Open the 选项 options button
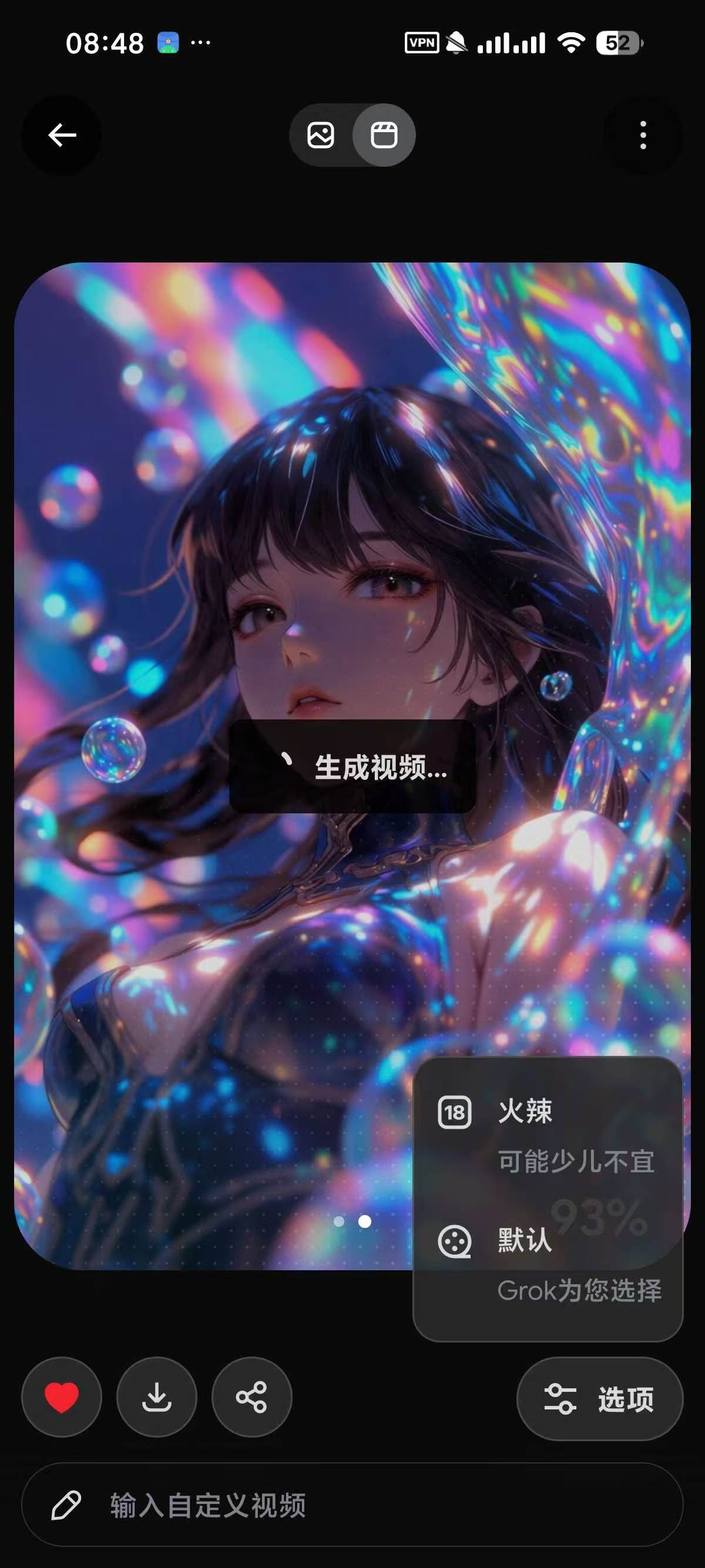This screenshot has height=1568, width=705. click(600, 1398)
